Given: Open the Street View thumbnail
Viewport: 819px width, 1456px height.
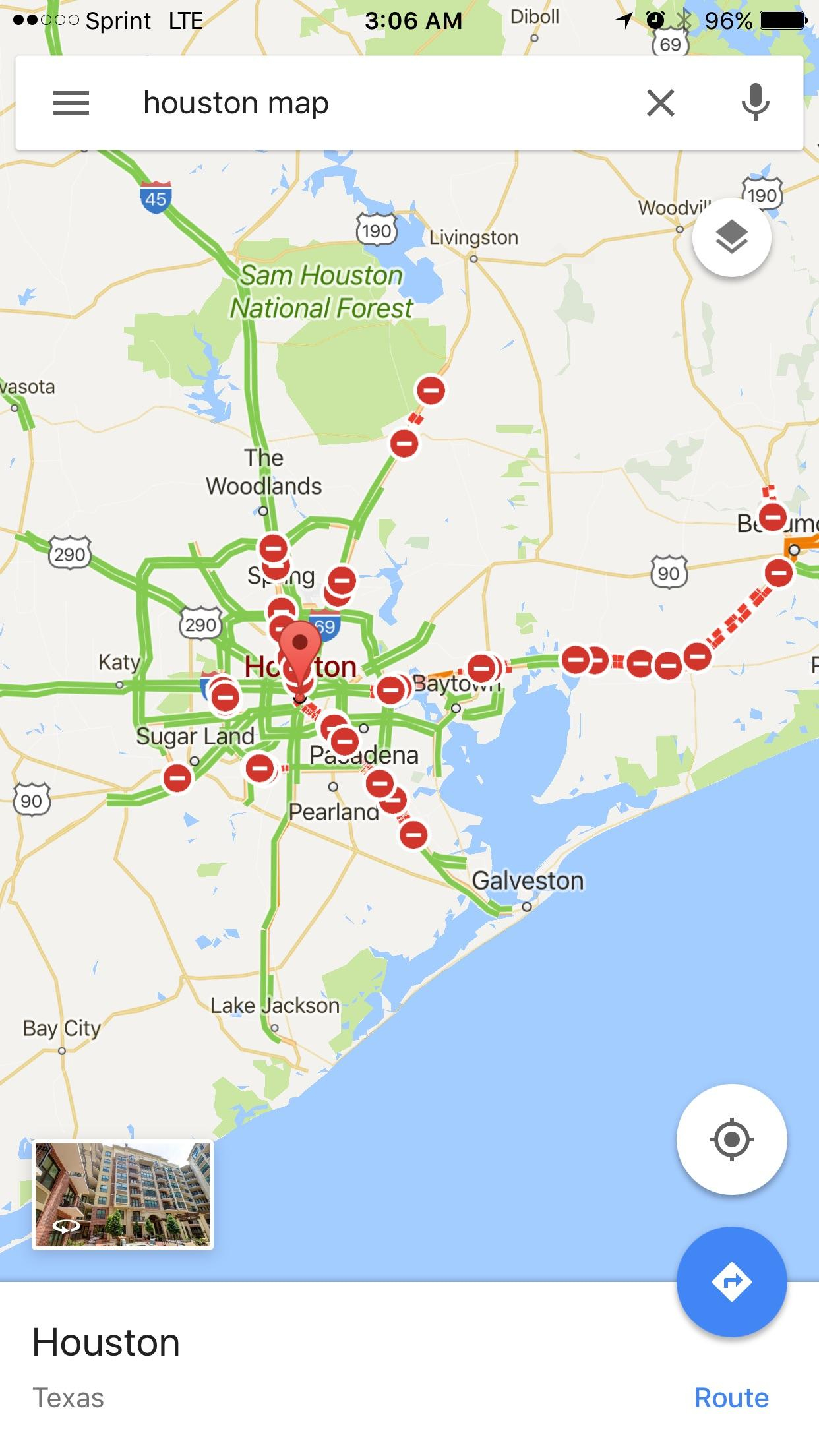Looking at the screenshot, I should [123, 1196].
